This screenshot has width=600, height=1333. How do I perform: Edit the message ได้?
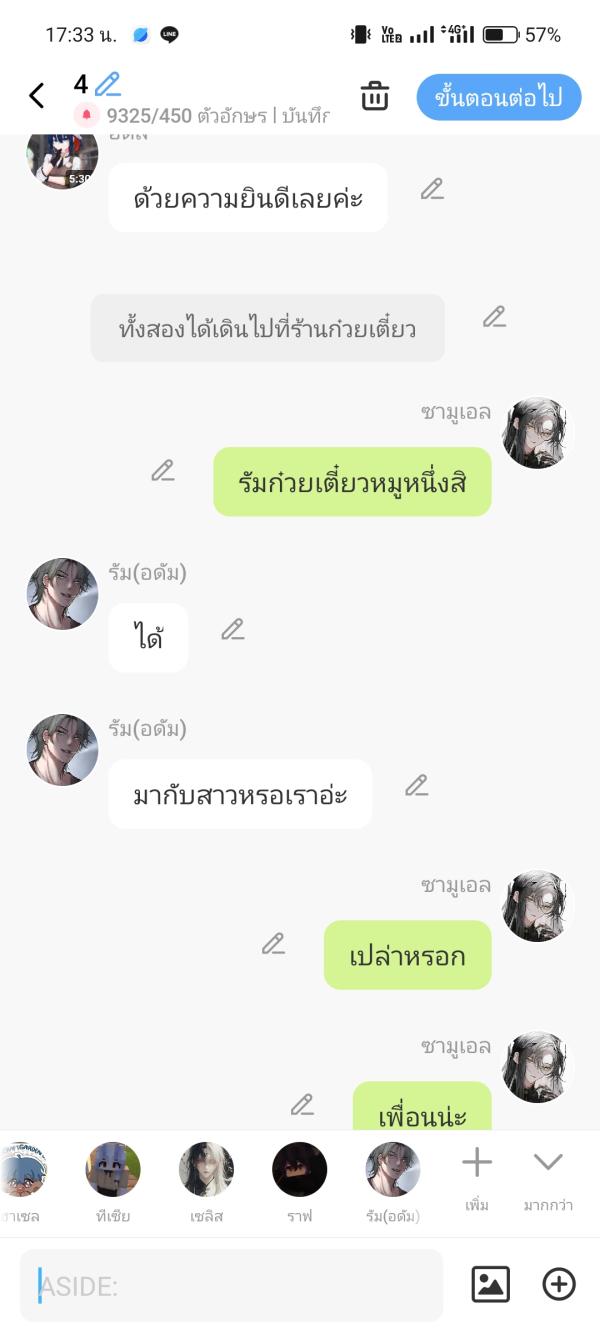point(233,629)
